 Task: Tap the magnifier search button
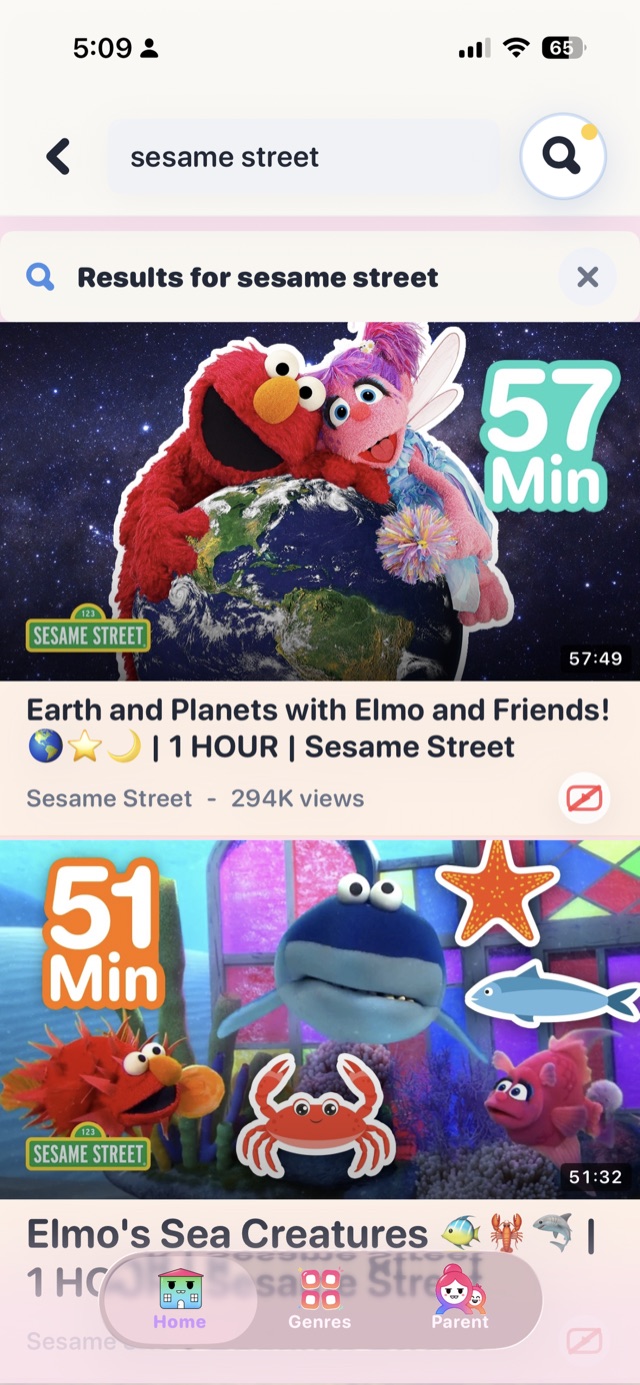tap(563, 156)
